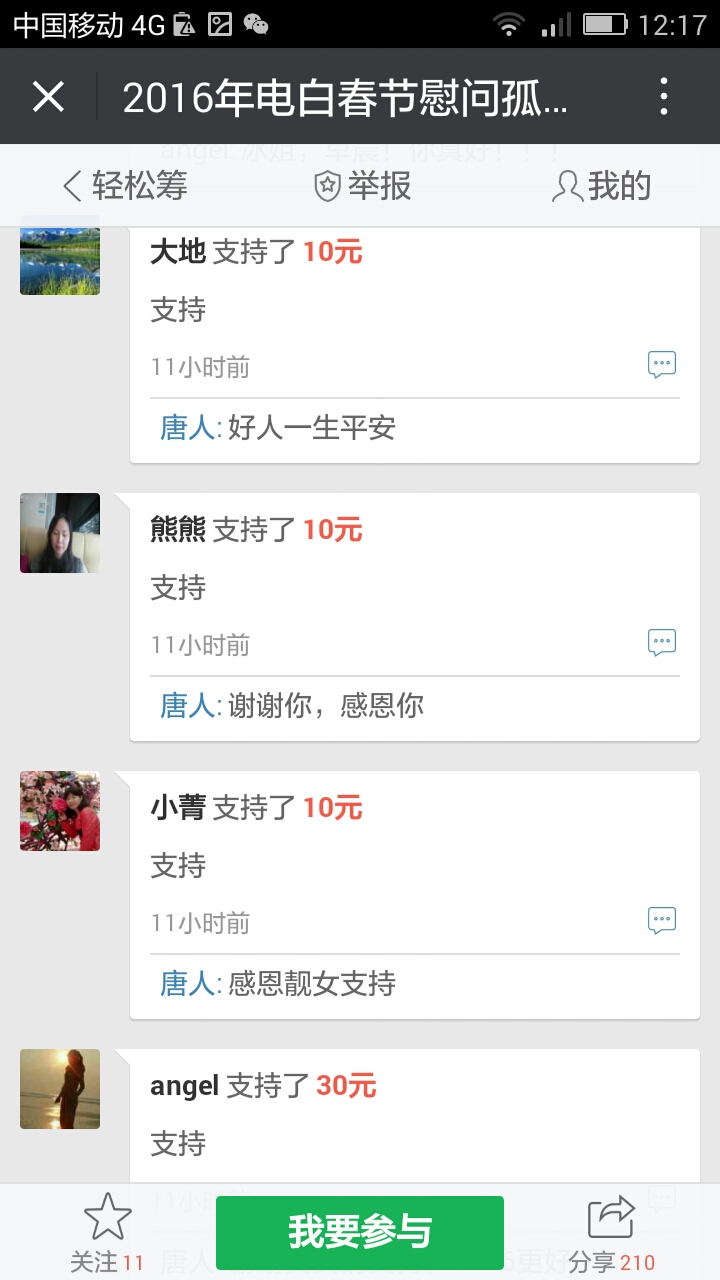View 熊熊's profile picture
720x1280 pixels.
pos(60,533)
